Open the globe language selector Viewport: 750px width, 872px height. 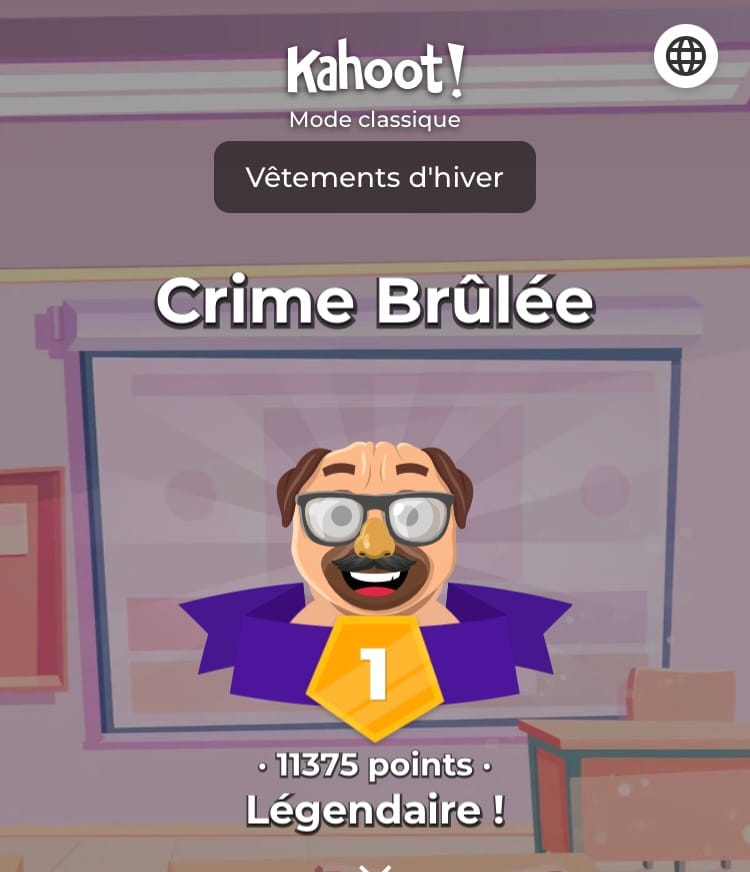coord(686,56)
